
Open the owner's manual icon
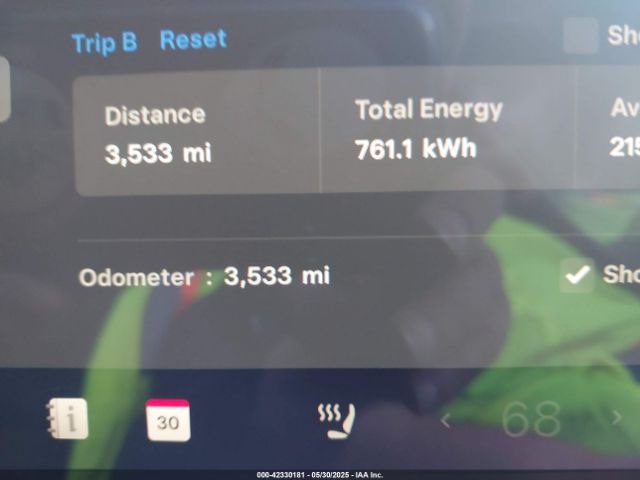[x=67, y=420]
